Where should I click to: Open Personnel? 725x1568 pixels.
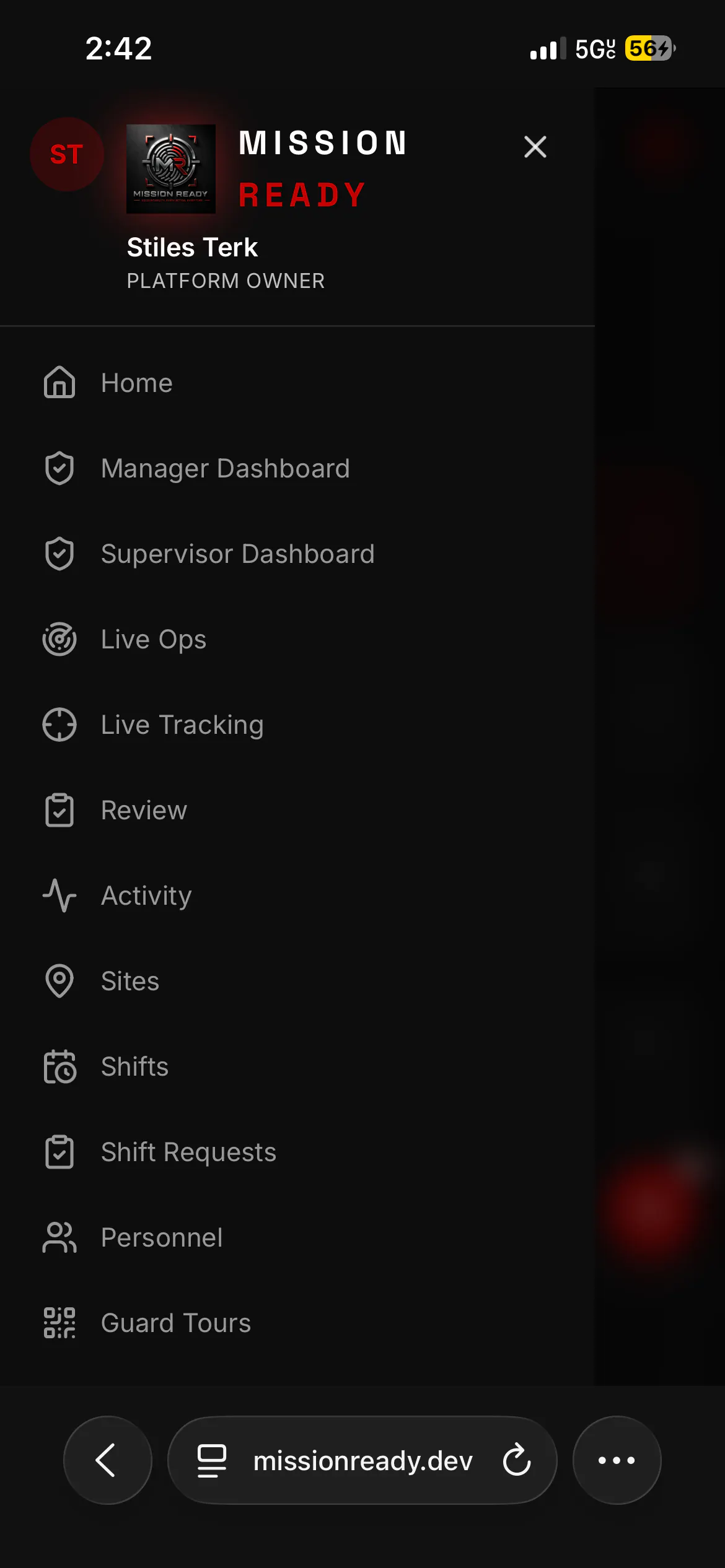pos(297,1237)
